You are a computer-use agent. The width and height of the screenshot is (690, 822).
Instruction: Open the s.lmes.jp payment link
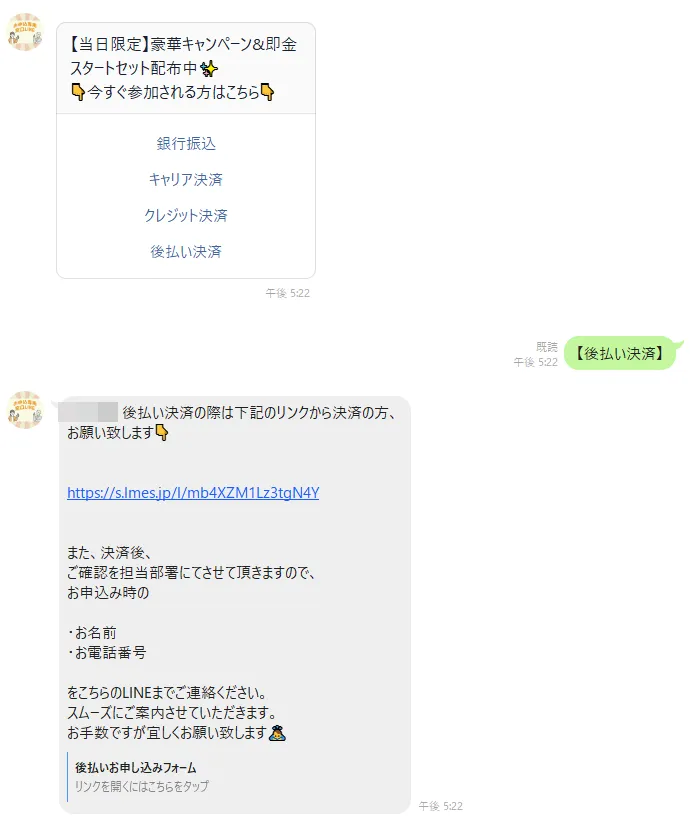(x=193, y=492)
